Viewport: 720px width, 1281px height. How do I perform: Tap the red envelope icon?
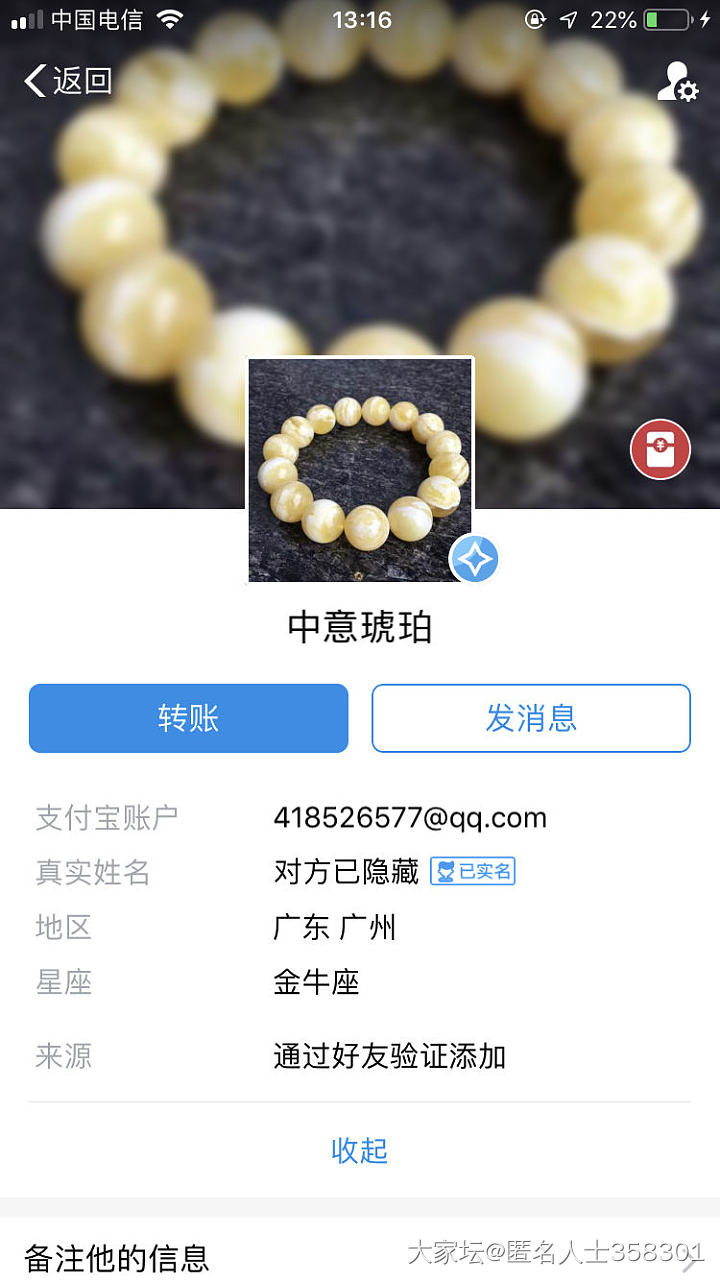(x=660, y=450)
